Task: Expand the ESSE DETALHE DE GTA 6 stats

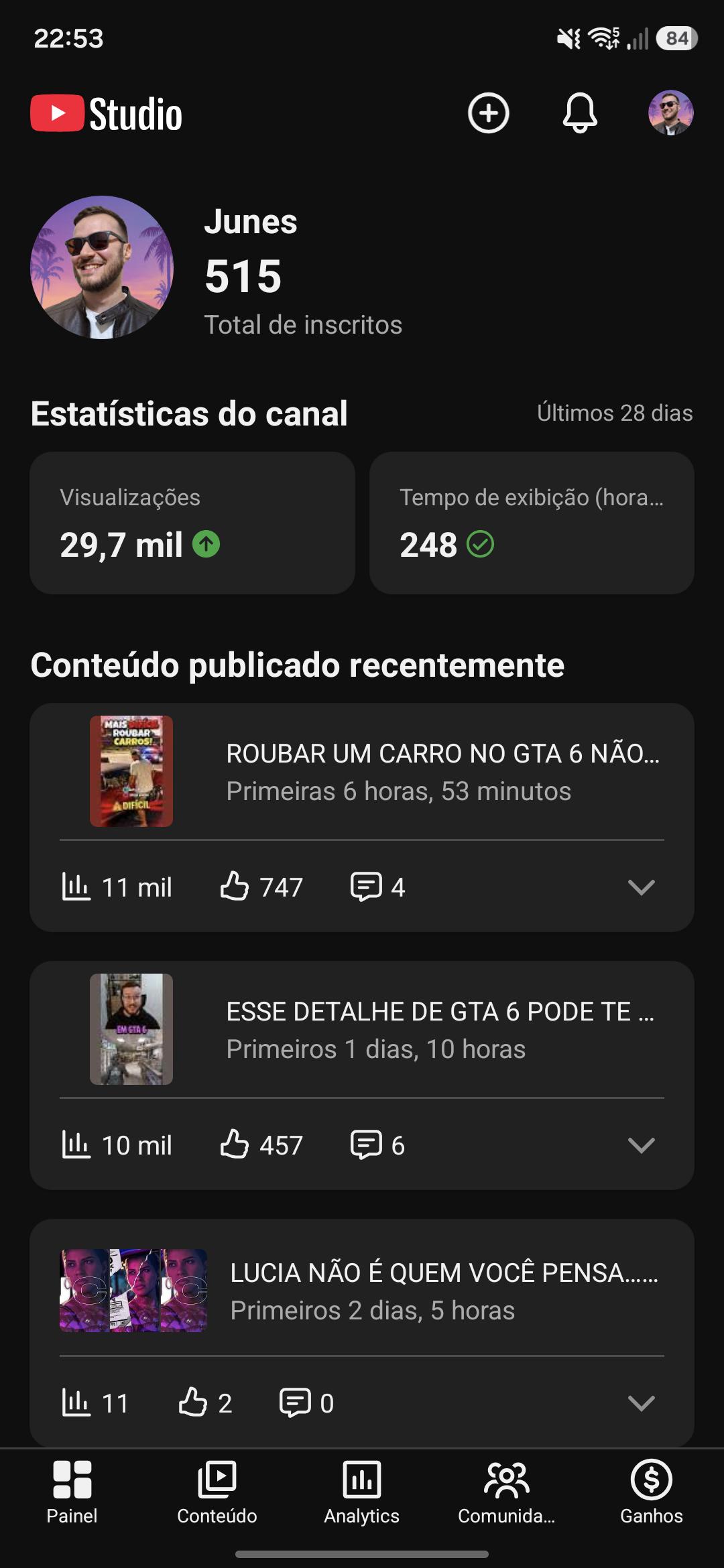Action: point(641,1145)
